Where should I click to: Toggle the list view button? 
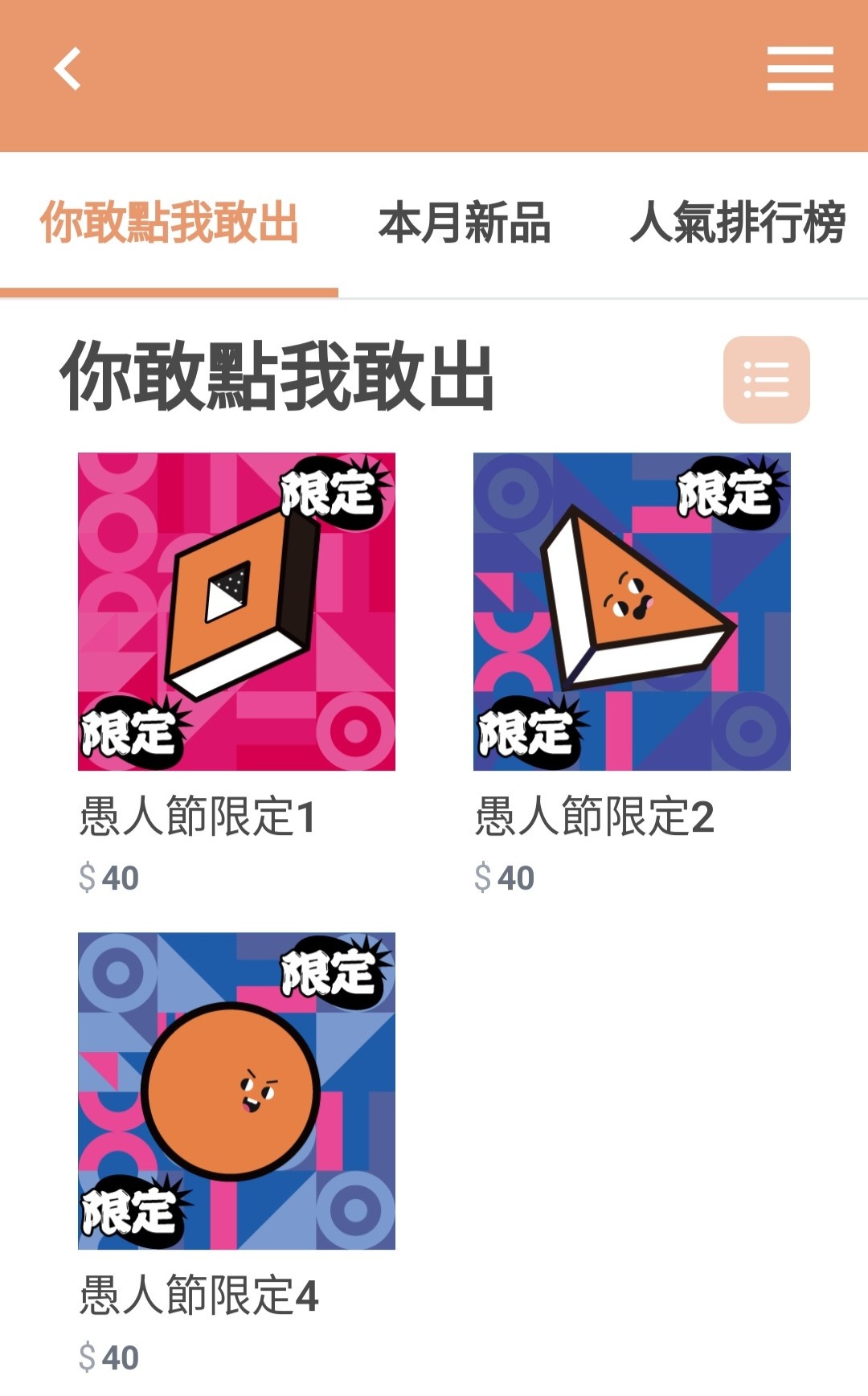coord(767,379)
